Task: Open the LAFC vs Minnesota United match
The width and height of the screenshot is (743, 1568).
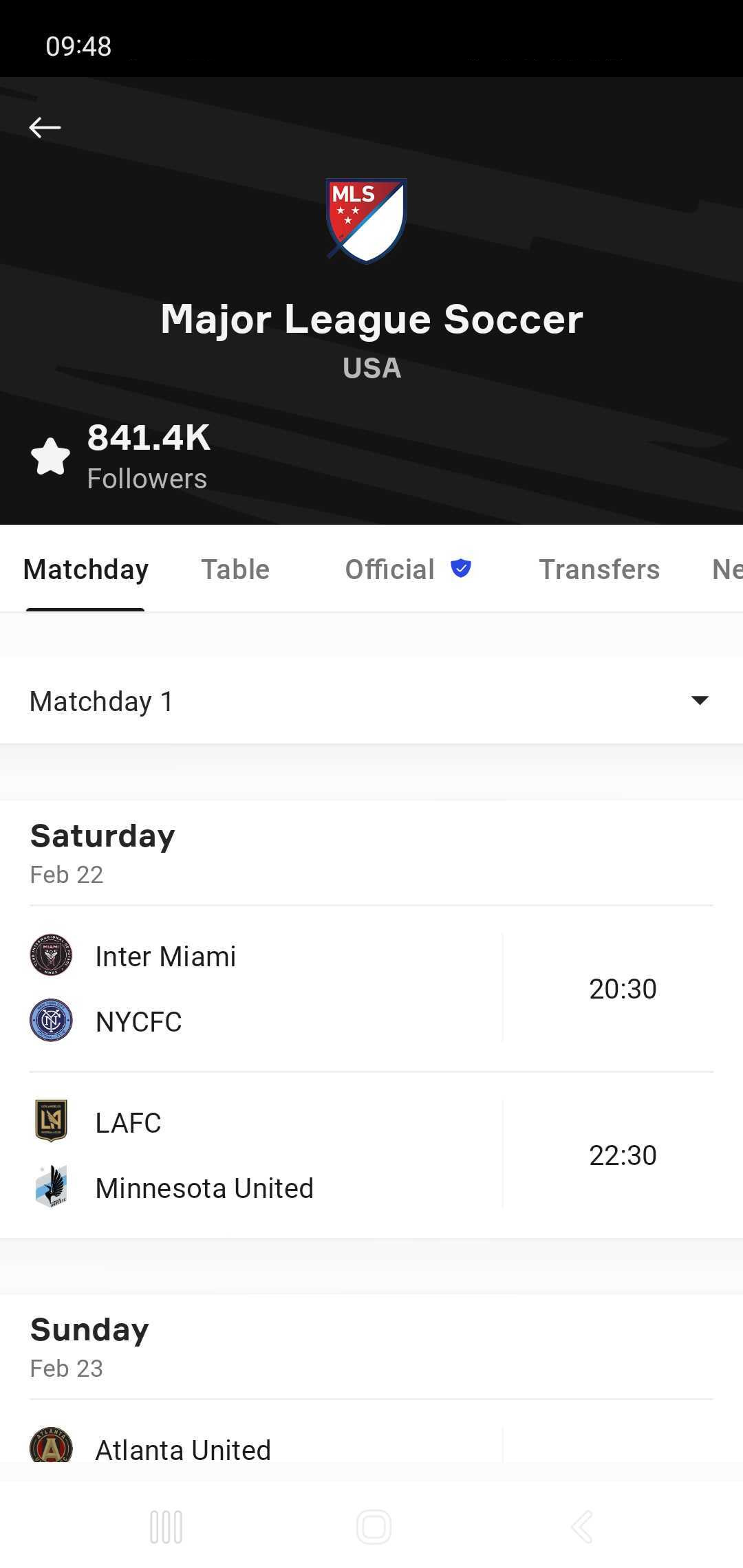Action: pos(371,1155)
